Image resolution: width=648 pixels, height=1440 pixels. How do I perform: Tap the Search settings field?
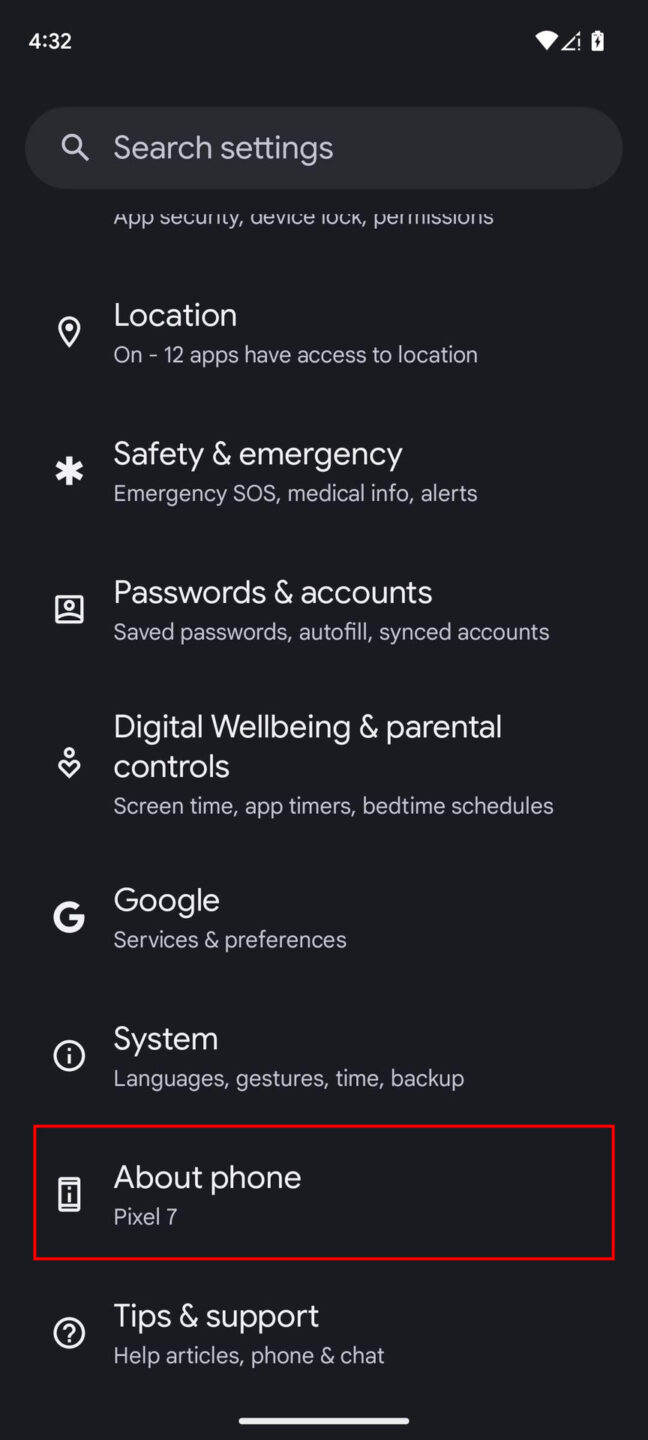[323, 148]
